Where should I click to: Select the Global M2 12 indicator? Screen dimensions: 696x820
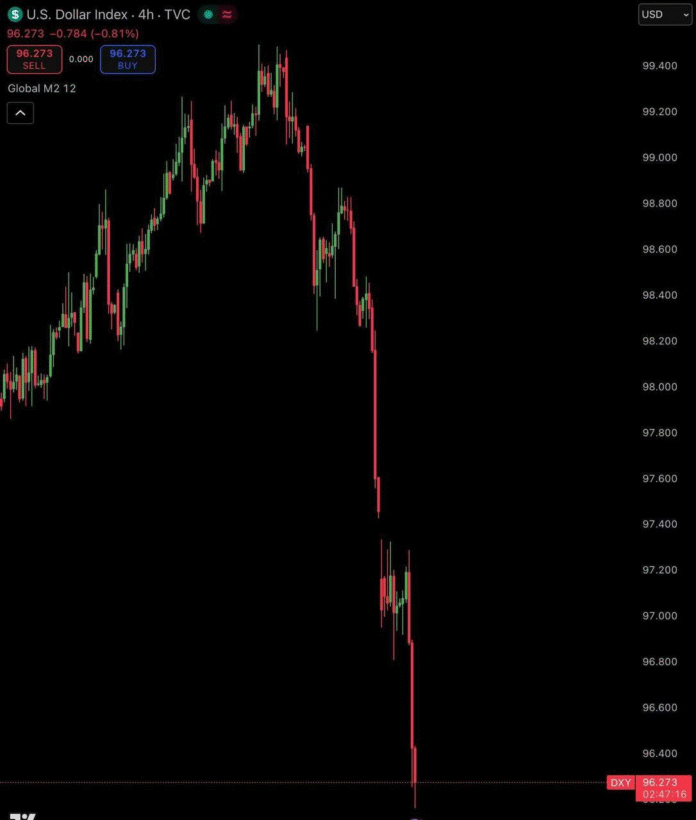click(42, 88)
